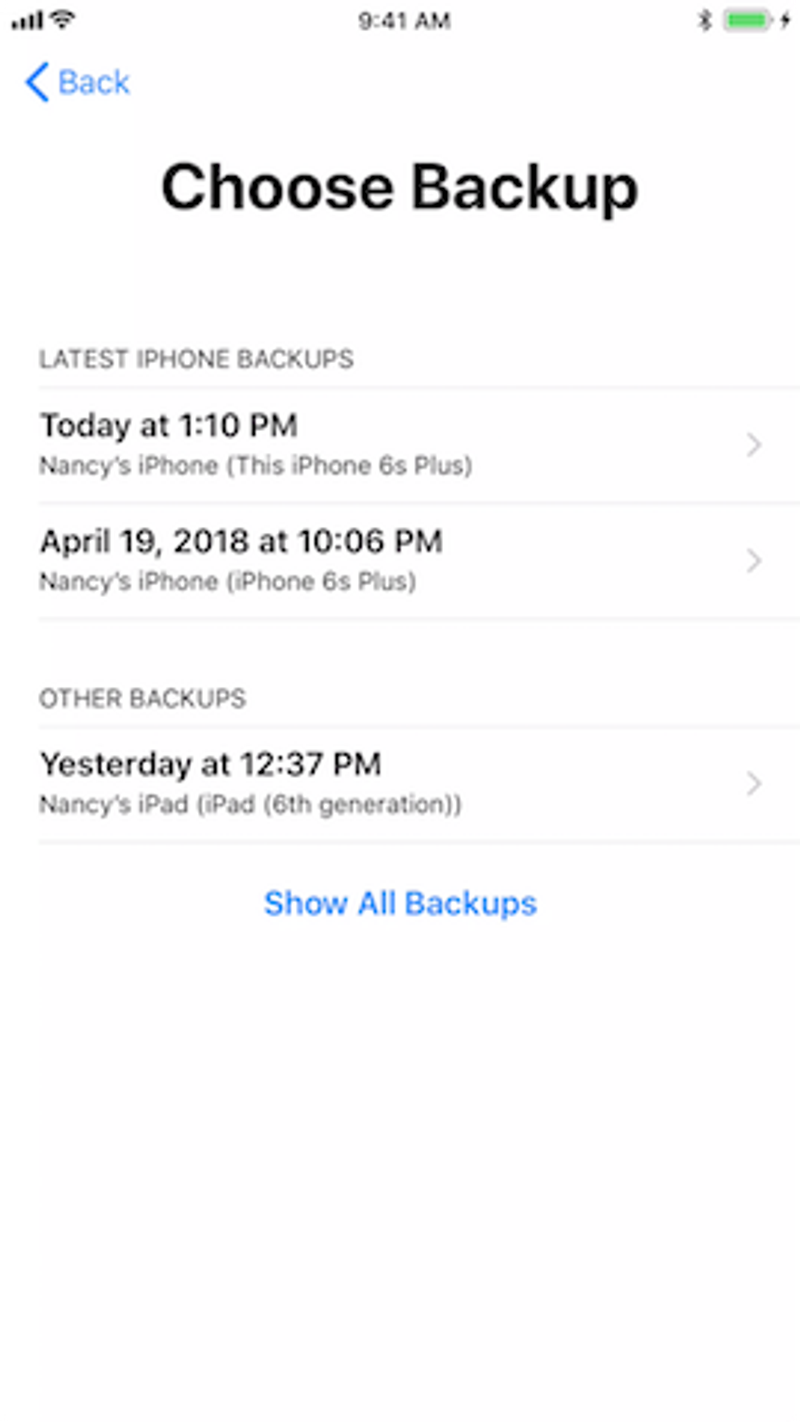Open Nancy's iPad backup from yesterday
800x1422 pixels.
pos(400,783)
